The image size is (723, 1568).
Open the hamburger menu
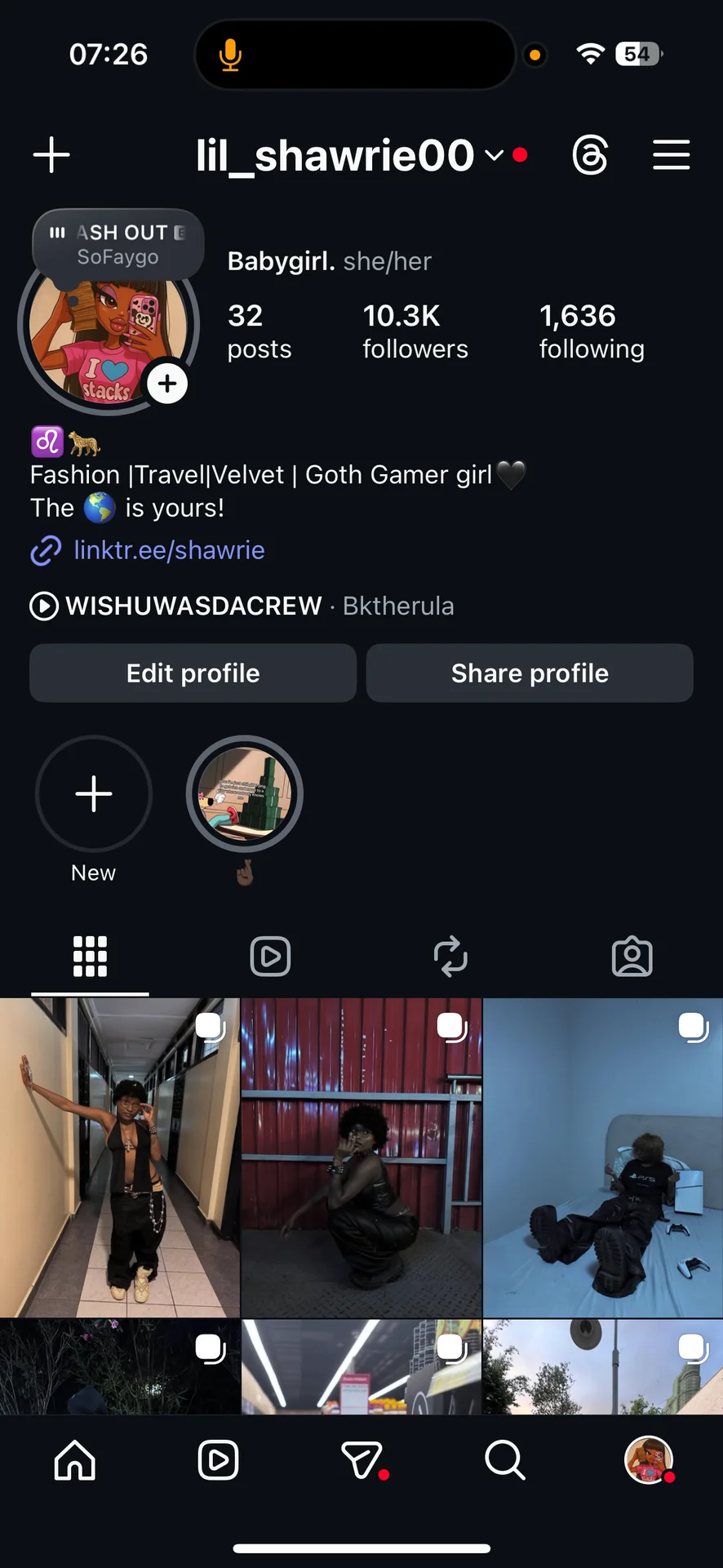(671, 155)
